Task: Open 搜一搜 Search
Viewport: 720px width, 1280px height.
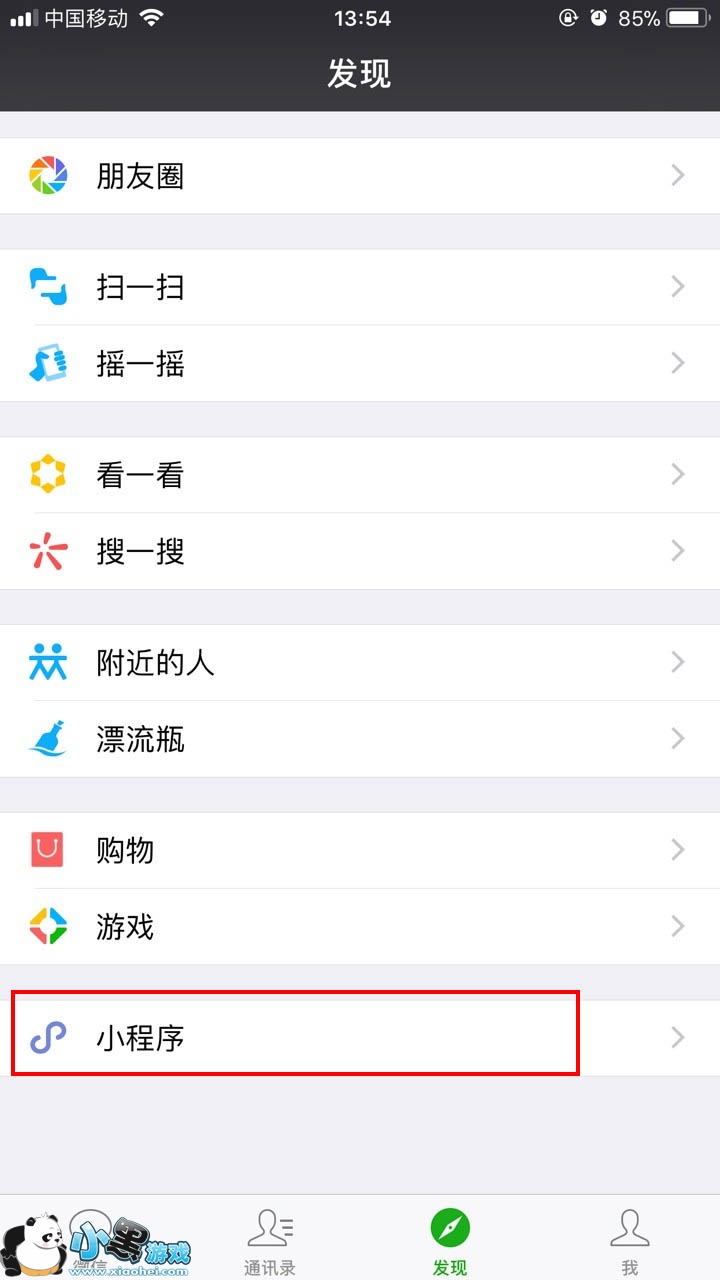Action: coord(360,551)
